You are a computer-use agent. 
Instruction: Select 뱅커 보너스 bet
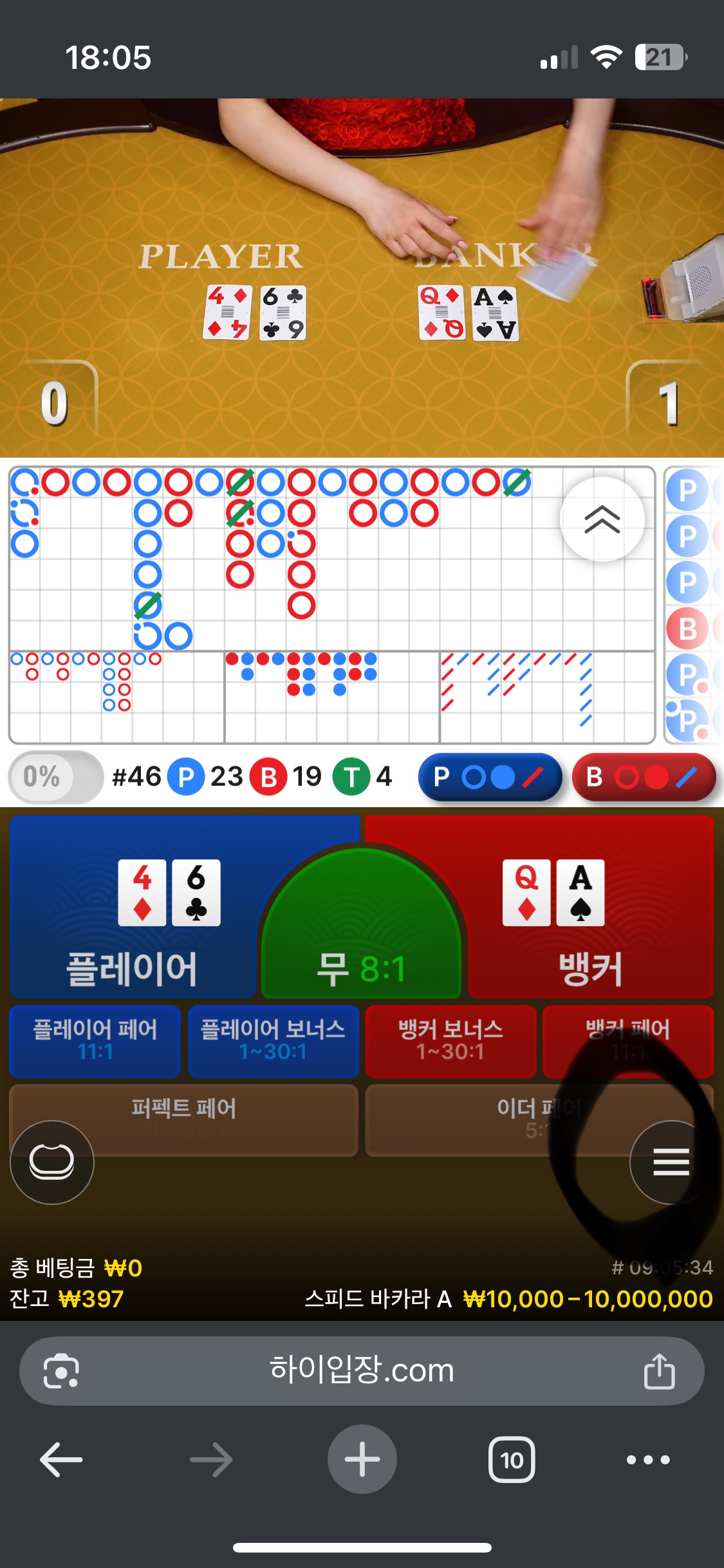pos(450,1041)
